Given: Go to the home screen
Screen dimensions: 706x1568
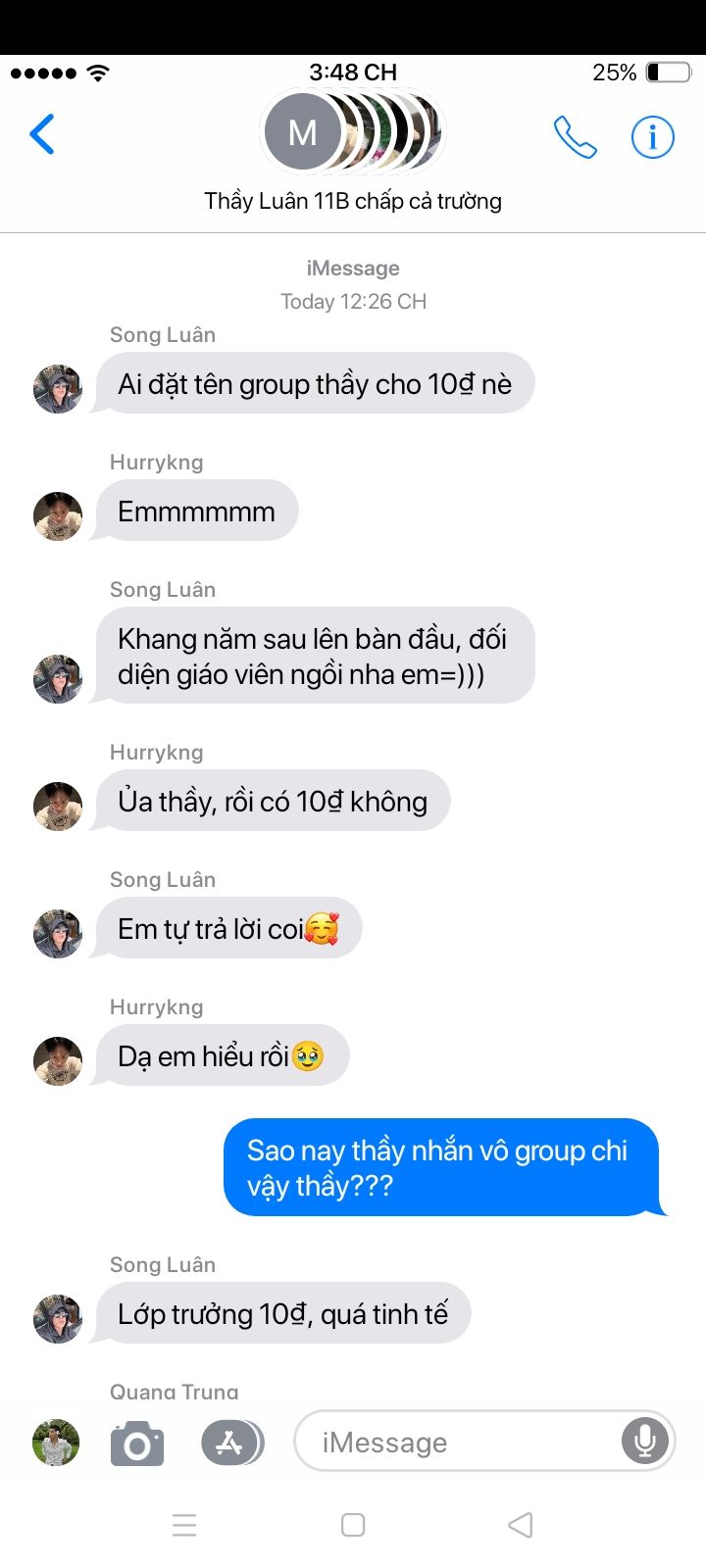Looking at the screenshot, I should click(x=353, y=1525).
